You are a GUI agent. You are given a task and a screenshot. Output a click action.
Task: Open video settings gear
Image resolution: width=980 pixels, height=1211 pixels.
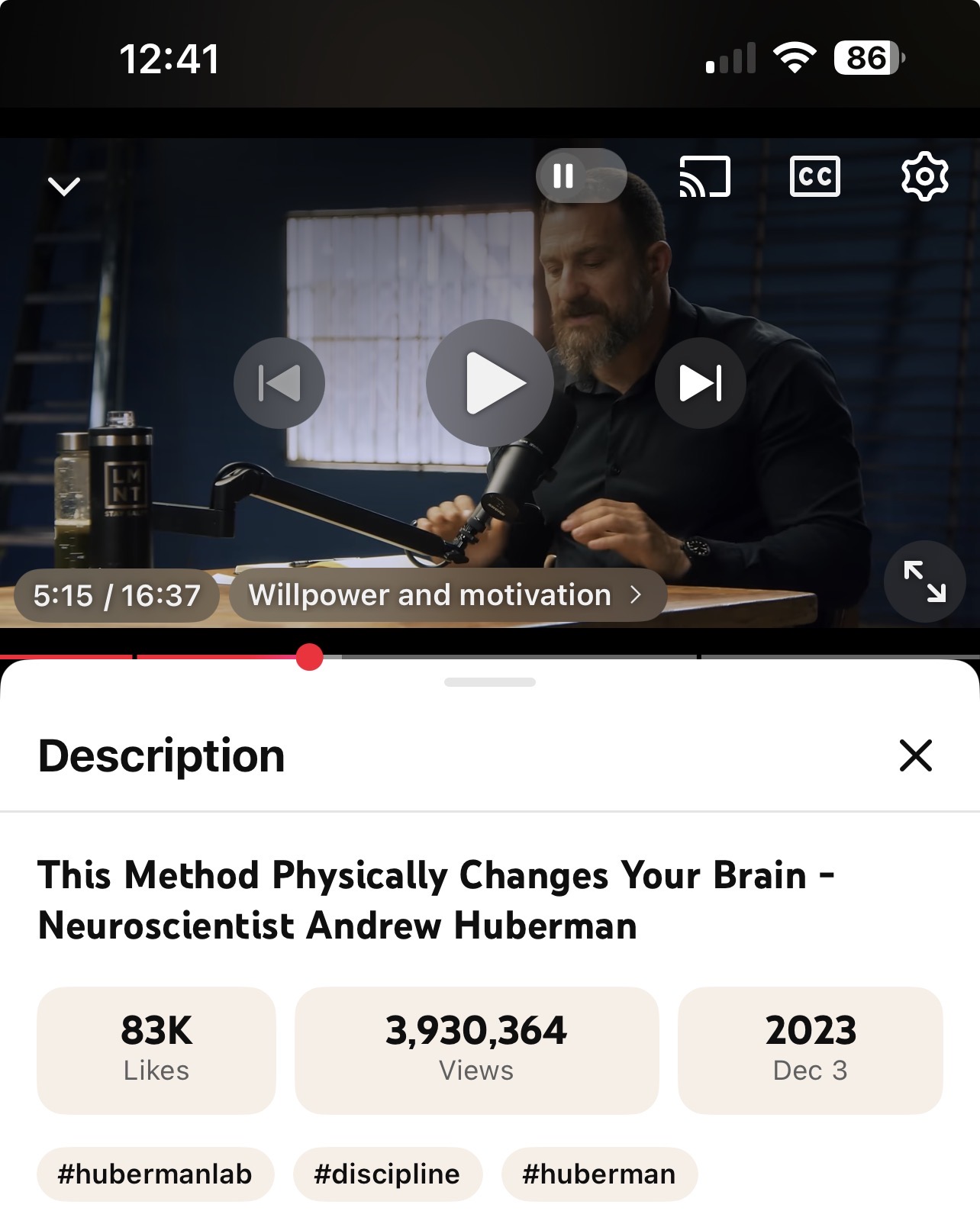click(924, 177)
